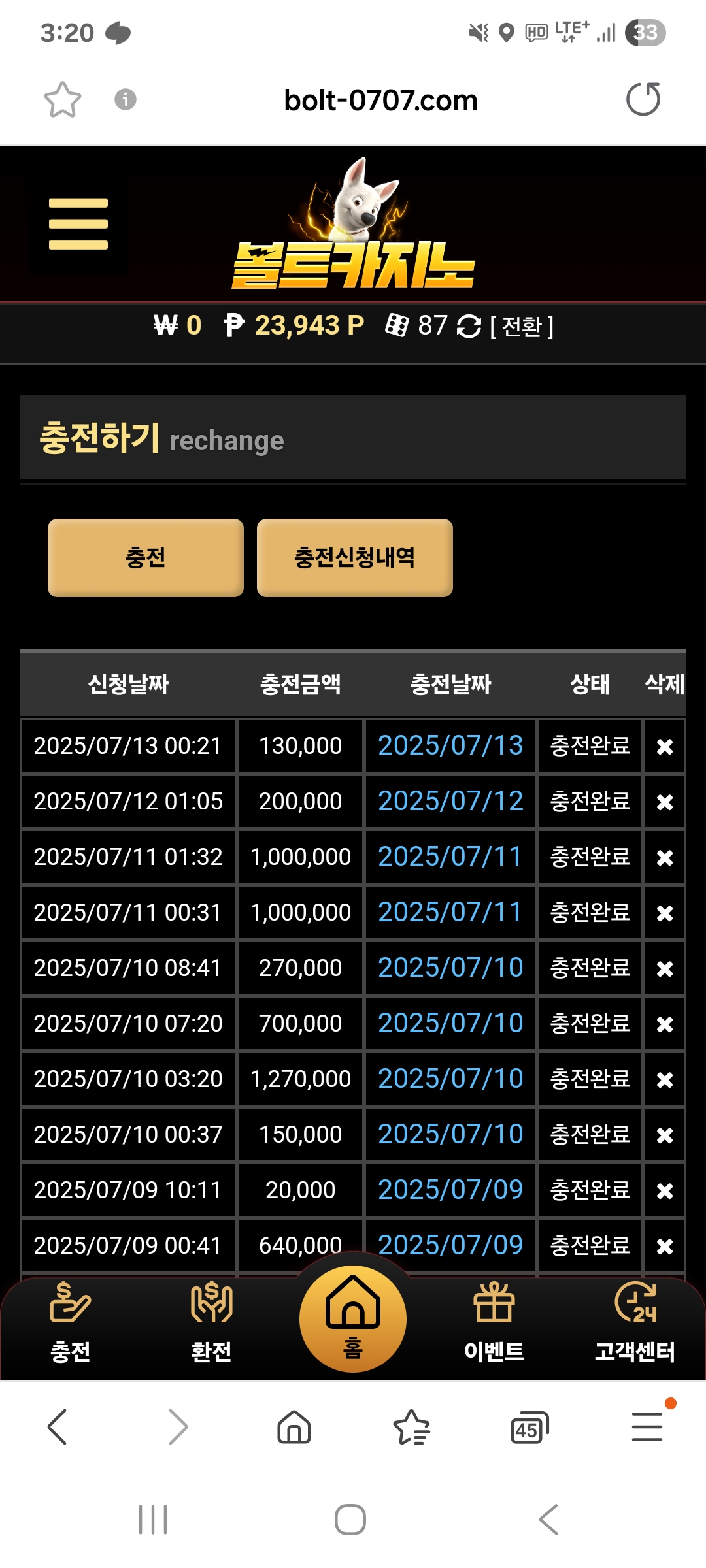Screen dimensions: 706x1568
Task: Delete the 2025/07/09 10:11 record
Action: pos(665,1190)
